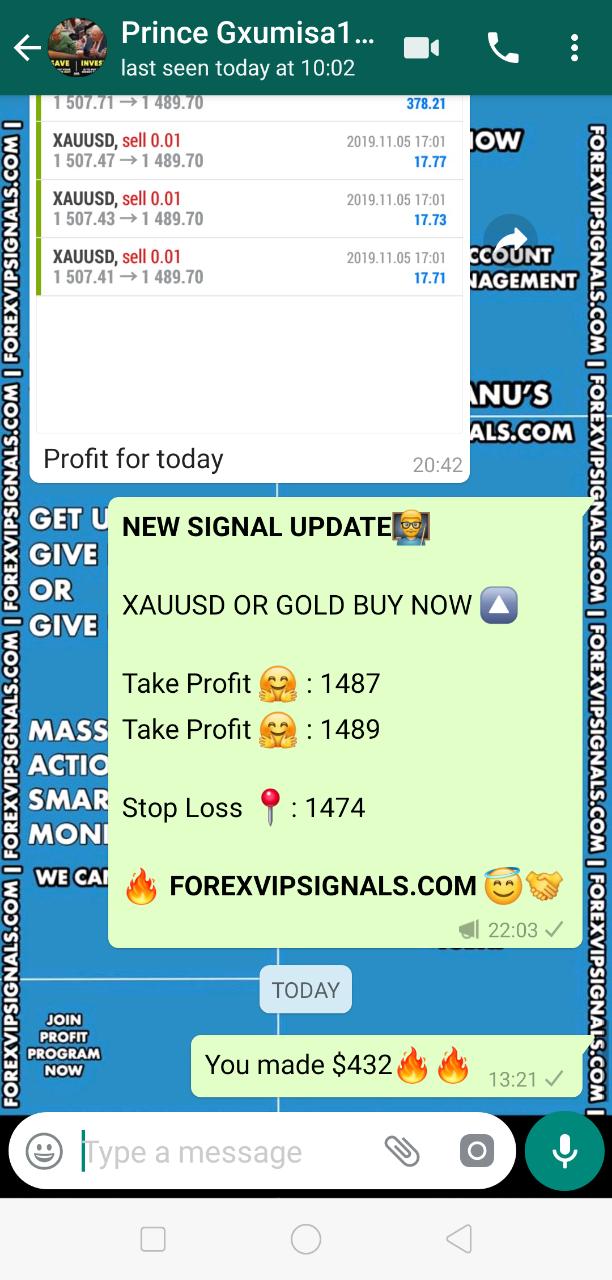Start a video call

[x=422, y=47]
